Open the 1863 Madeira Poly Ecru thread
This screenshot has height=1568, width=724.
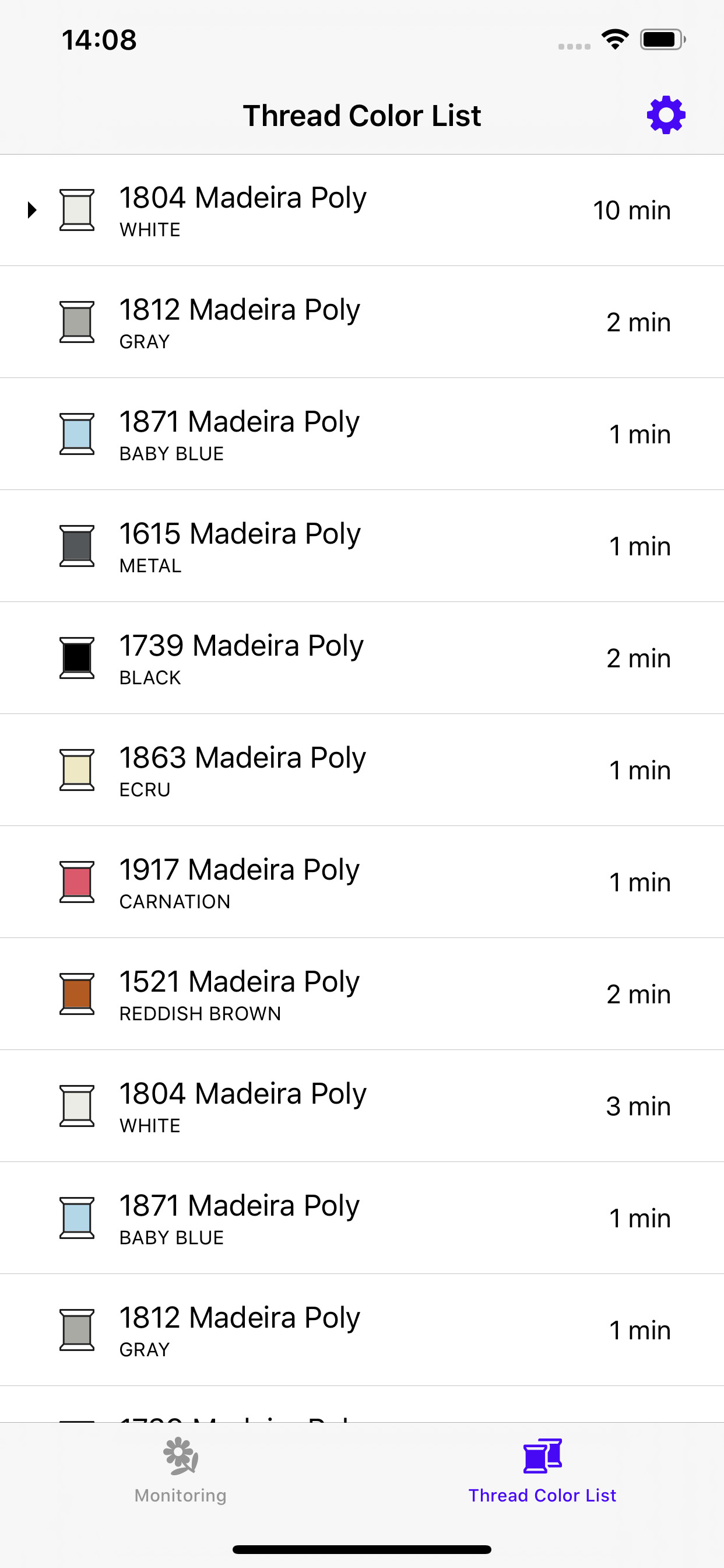click(x=362, y=770)
